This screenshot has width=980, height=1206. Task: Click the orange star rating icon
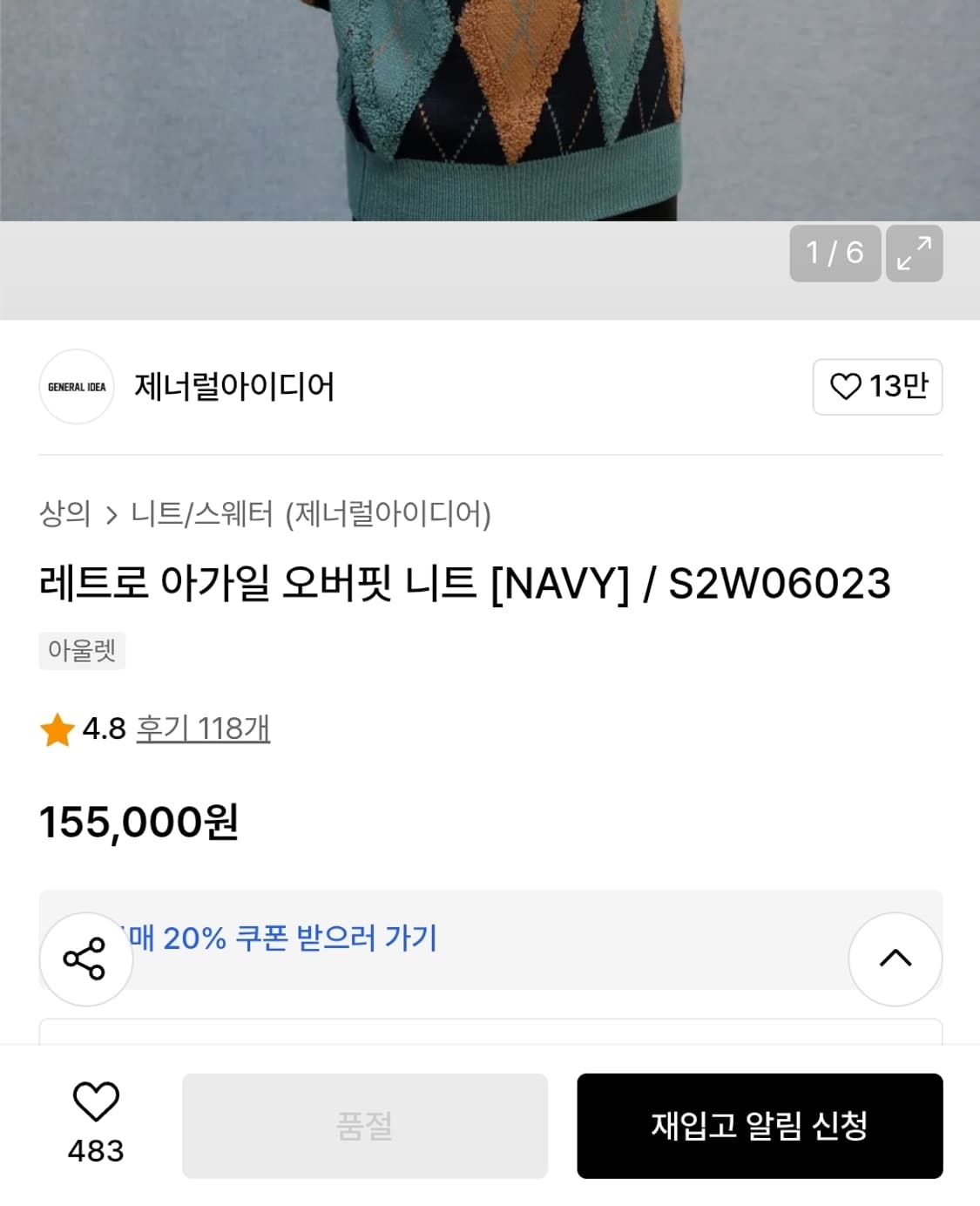tap(57, 731)
